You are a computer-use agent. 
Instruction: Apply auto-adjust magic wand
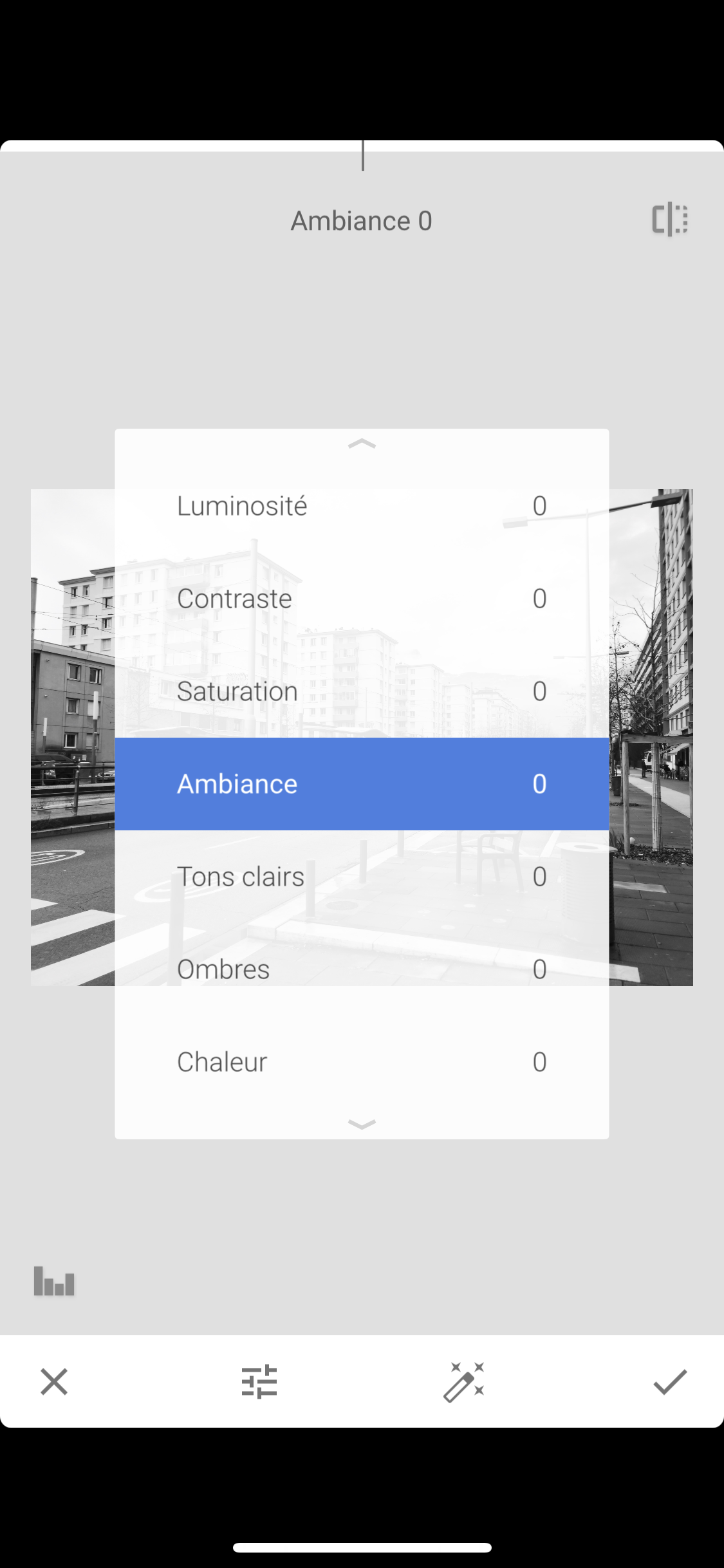point(464,1381)
